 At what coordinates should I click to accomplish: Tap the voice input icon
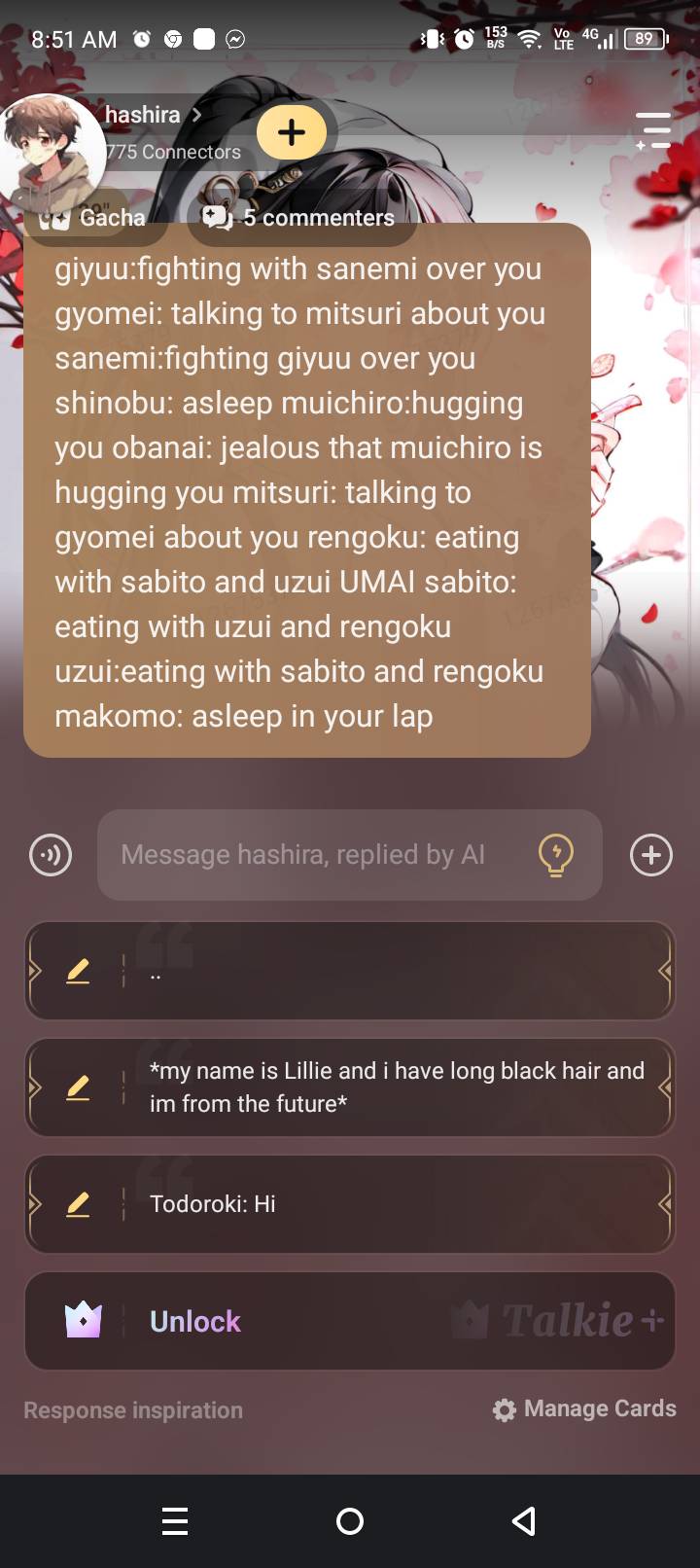(51, 855)
